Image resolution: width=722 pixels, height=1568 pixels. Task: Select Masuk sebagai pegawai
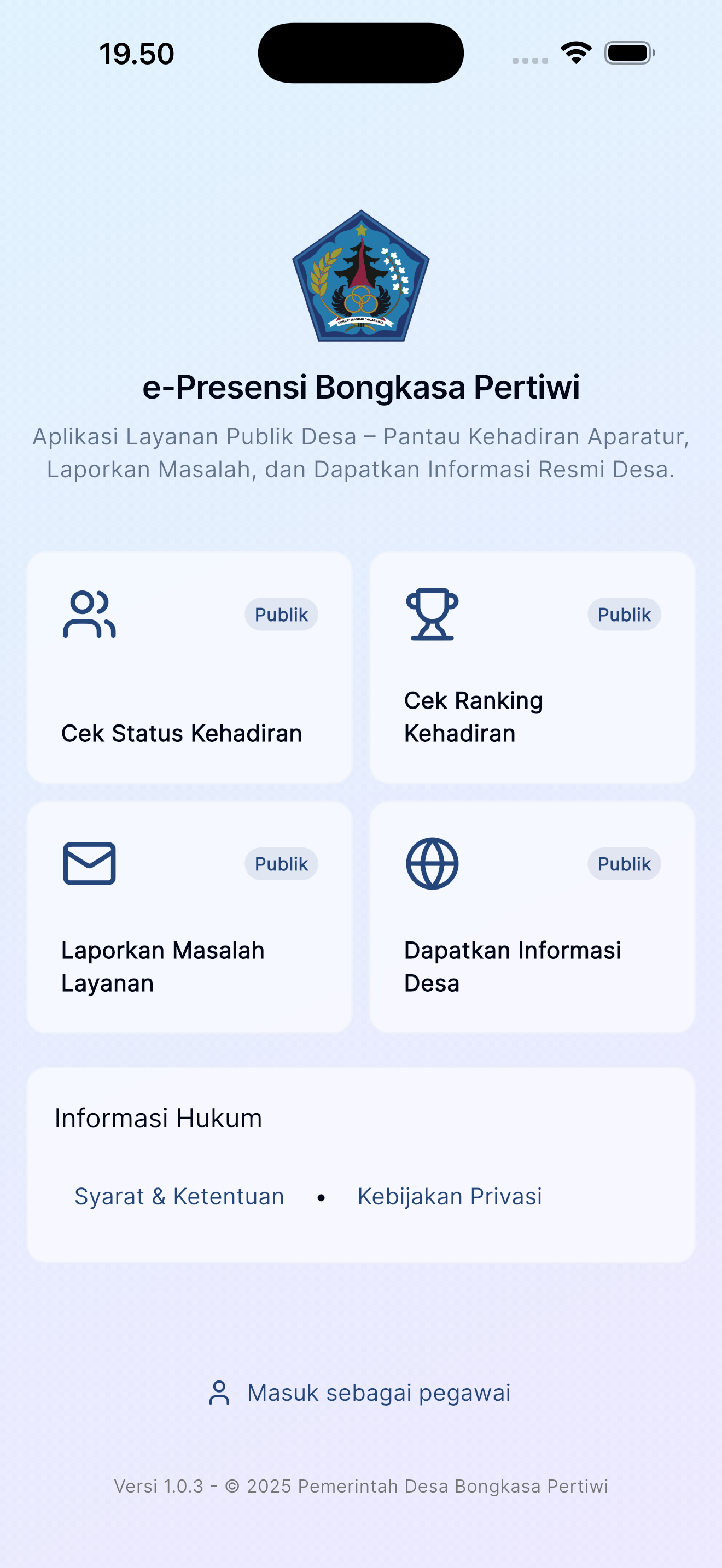pos(378,1392)
